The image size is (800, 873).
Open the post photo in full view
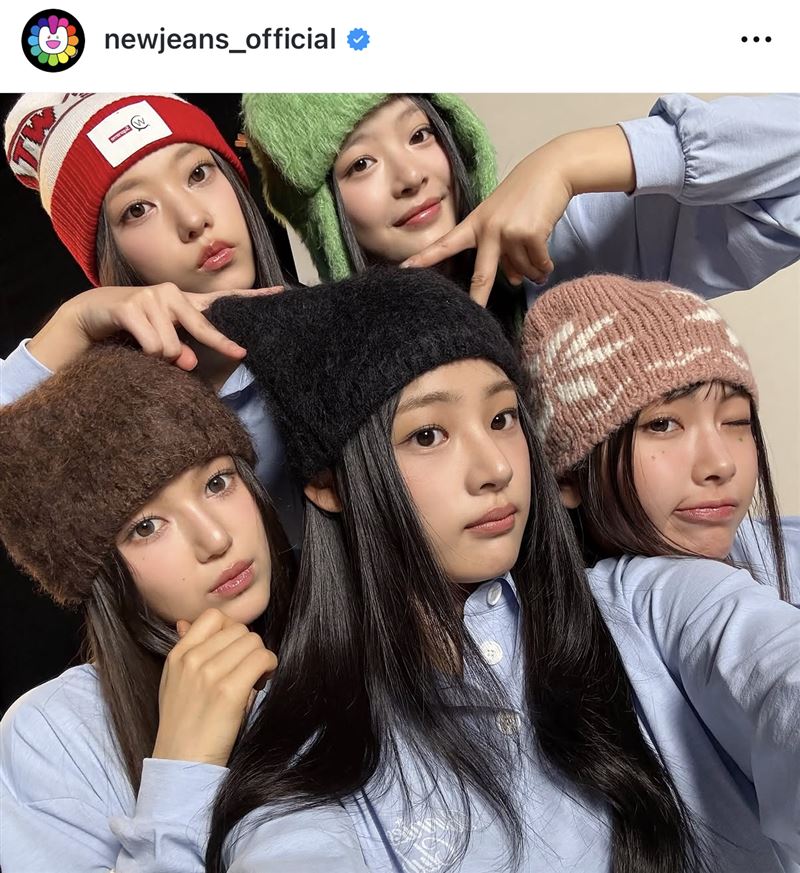click(400, 482)
